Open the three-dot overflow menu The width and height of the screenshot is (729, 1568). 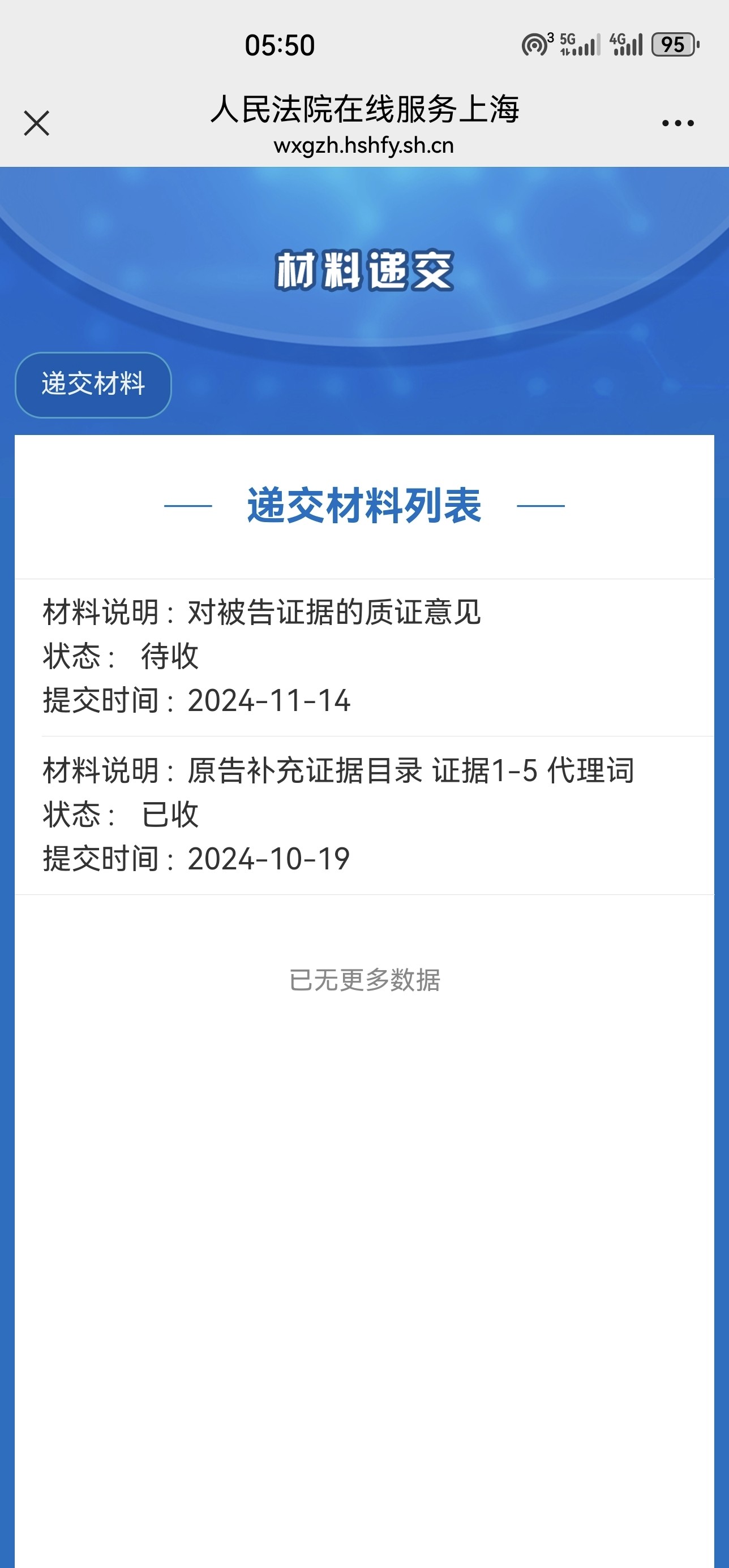[677, 123]
